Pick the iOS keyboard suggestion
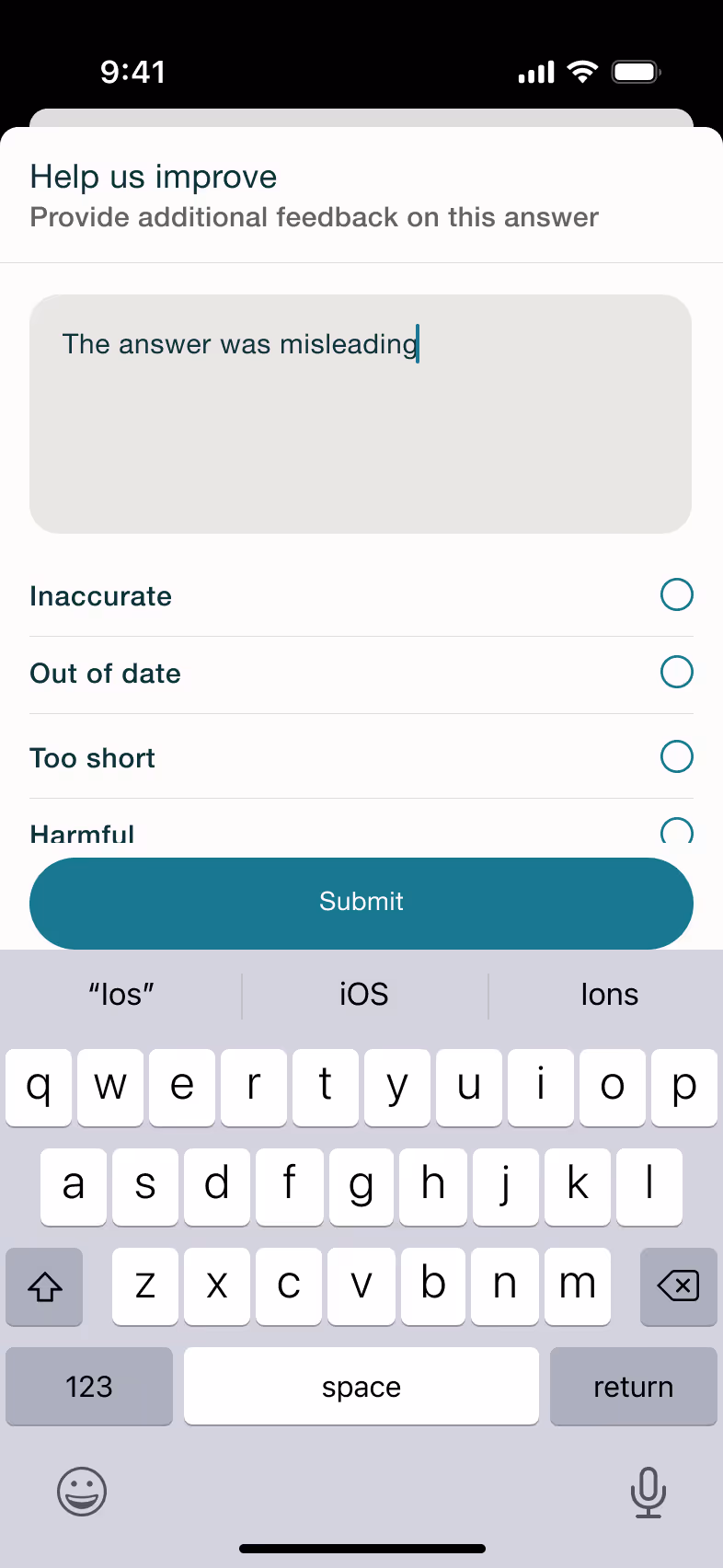Screen dimensions: 723x1568 [364, 995]
